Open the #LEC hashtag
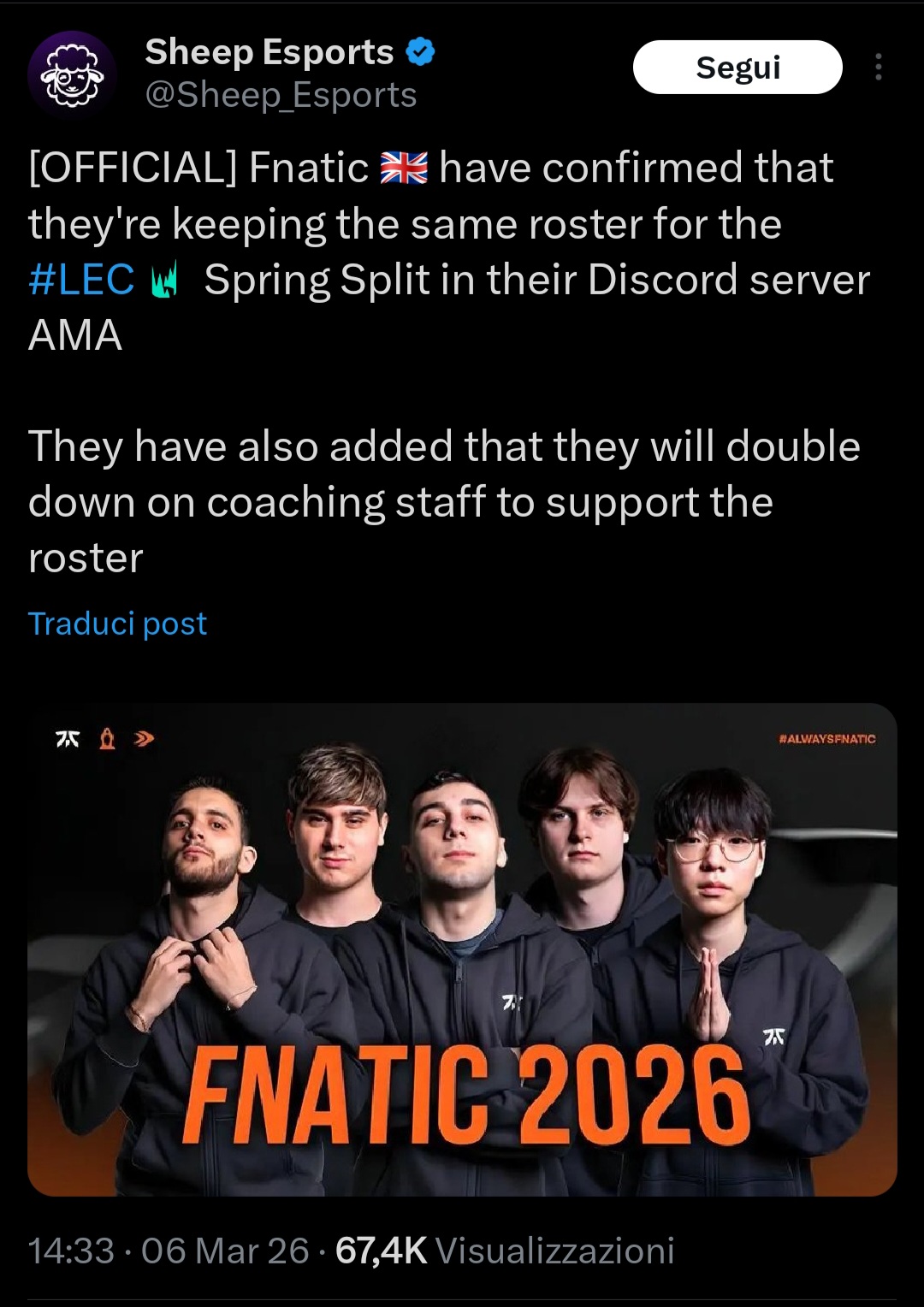Viewport: 924px width, 1307px height. pyautogui.click(x=82, y=280)
